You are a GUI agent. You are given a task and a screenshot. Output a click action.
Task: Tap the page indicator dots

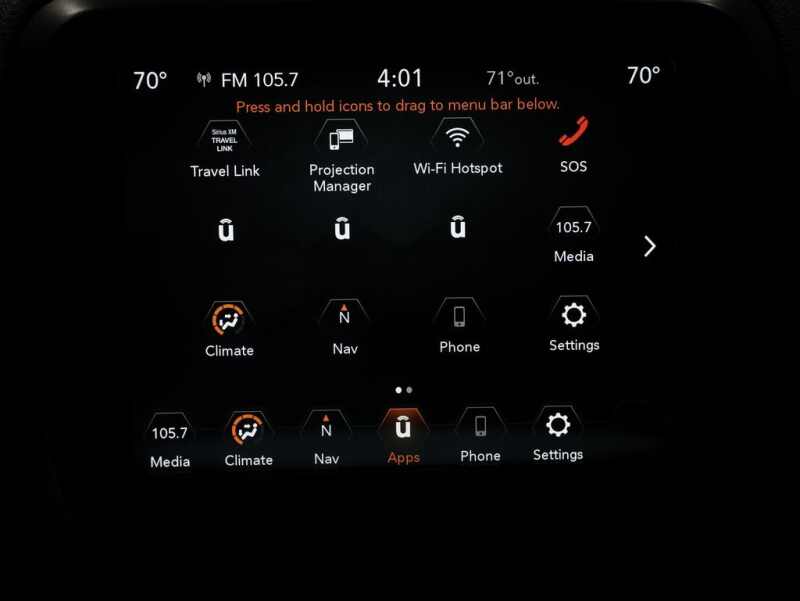pyautogui.click(x=403, y=390)
